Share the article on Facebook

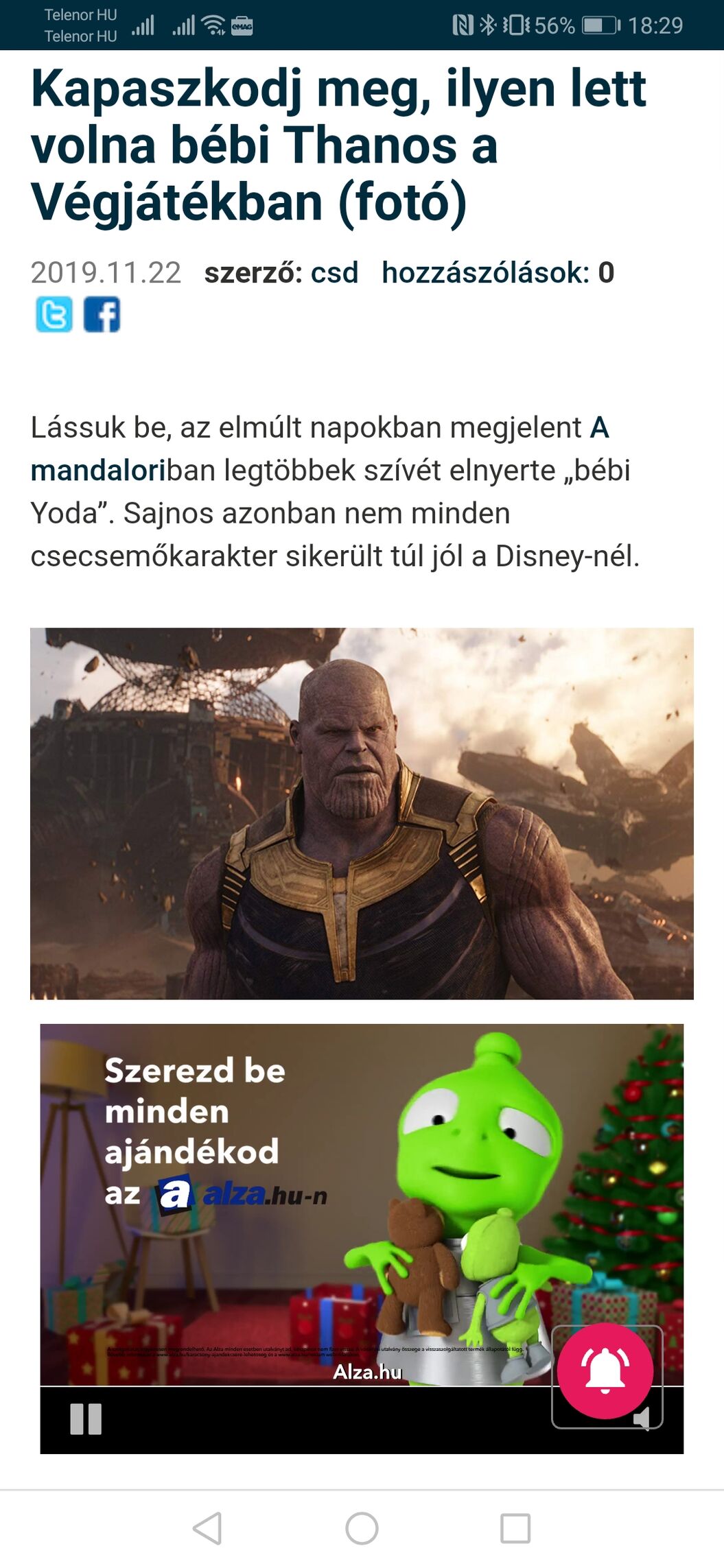(x=102, y=315)
